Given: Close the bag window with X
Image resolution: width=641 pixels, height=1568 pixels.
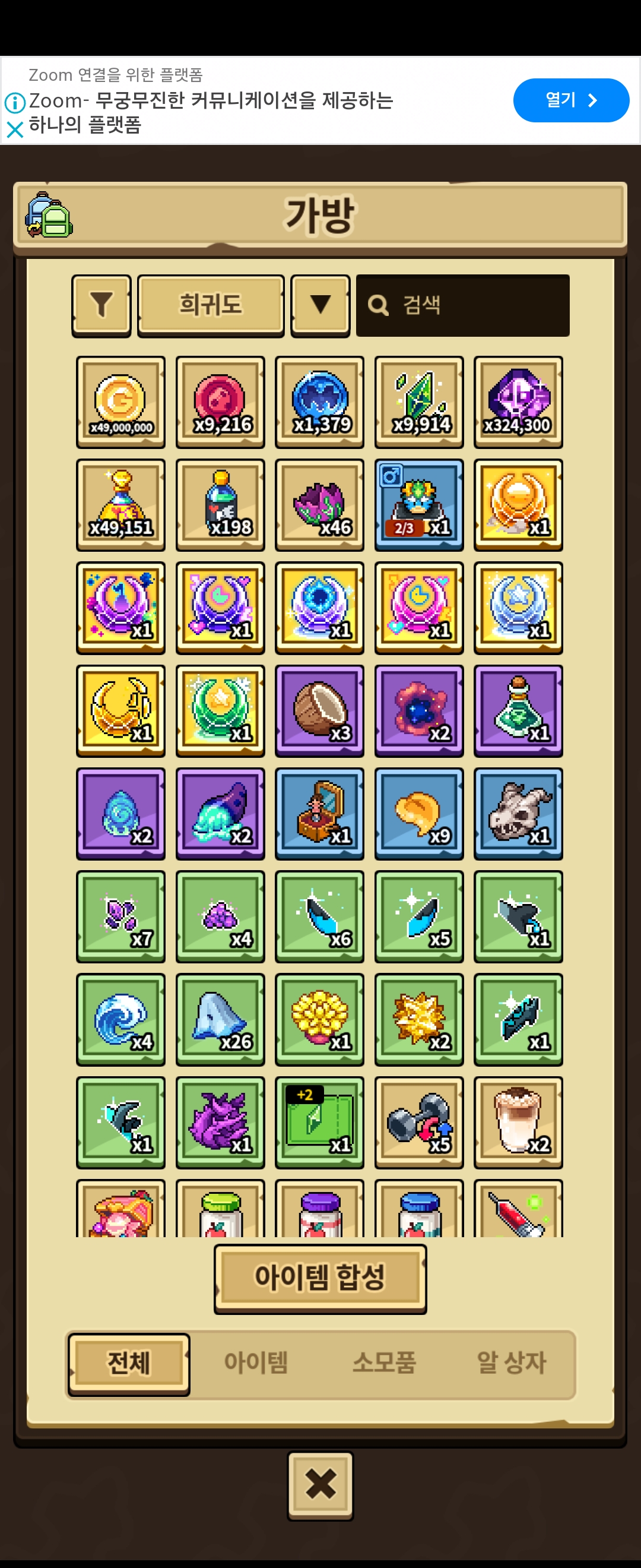Looking at the screenshot, I should tap(320, 1484).
